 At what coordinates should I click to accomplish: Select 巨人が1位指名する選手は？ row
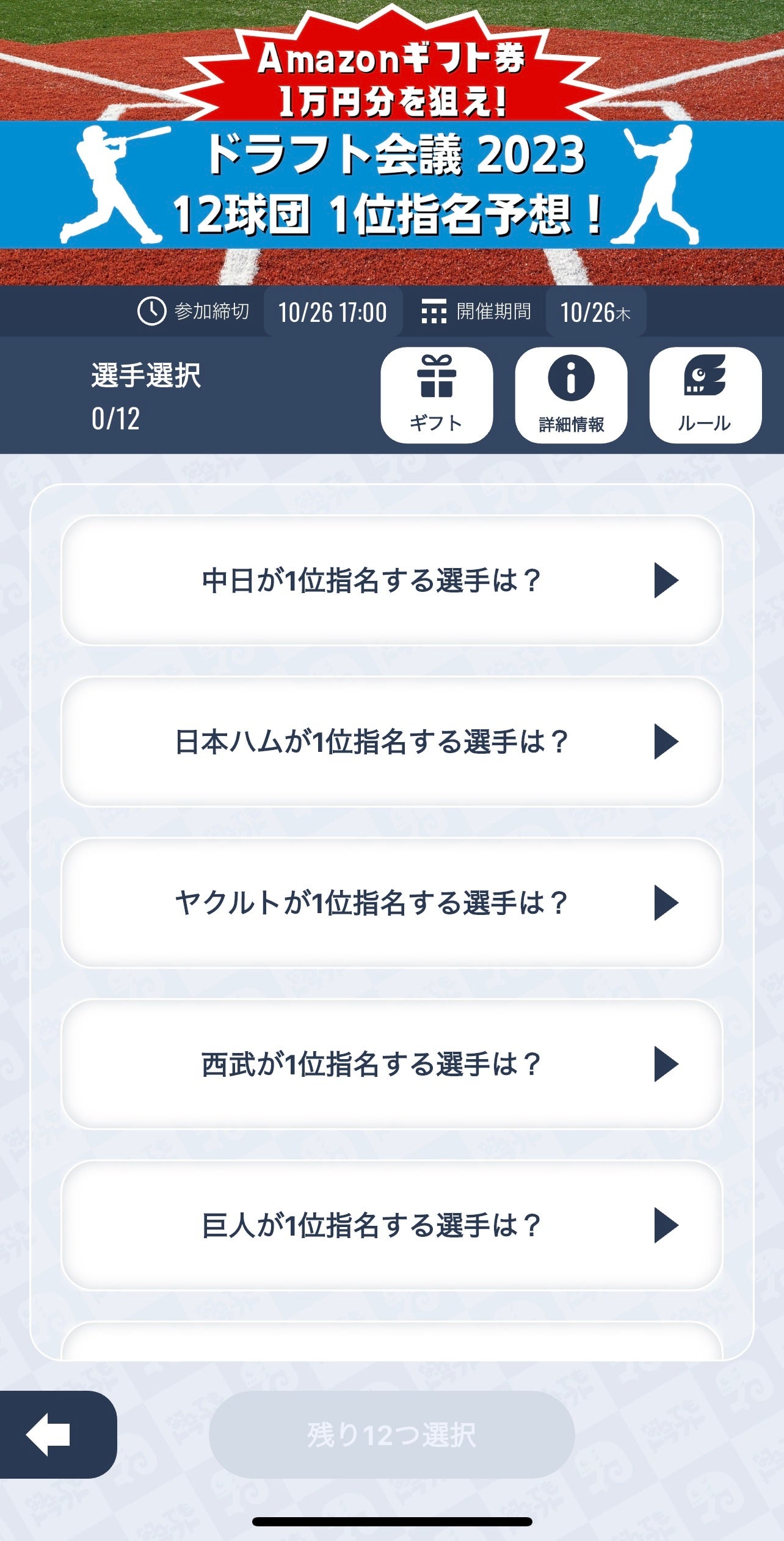[392, 1225]
